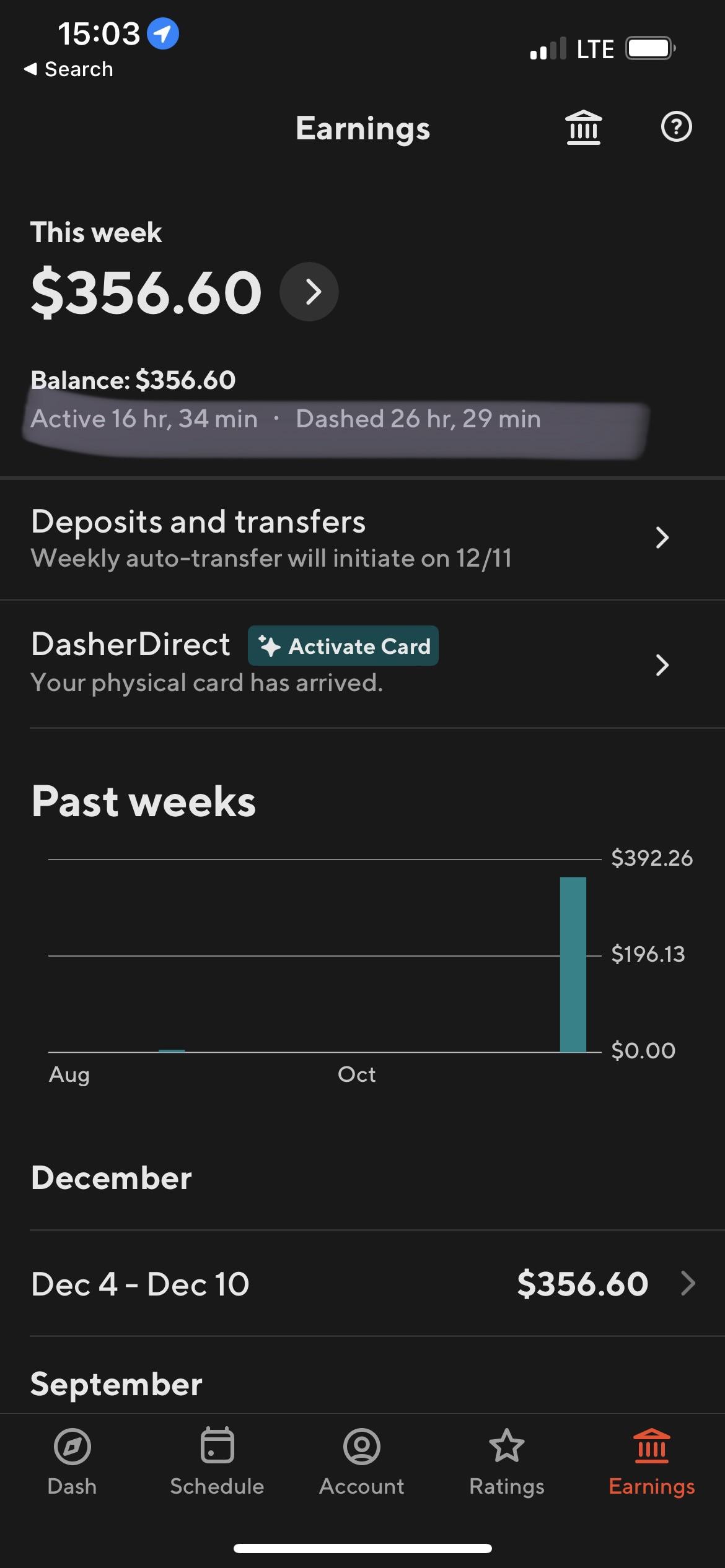Expand the Dec 4 - Dec 10 earnings row
The height and width of the screenshot is (1568, 725).
(688, 1284)
